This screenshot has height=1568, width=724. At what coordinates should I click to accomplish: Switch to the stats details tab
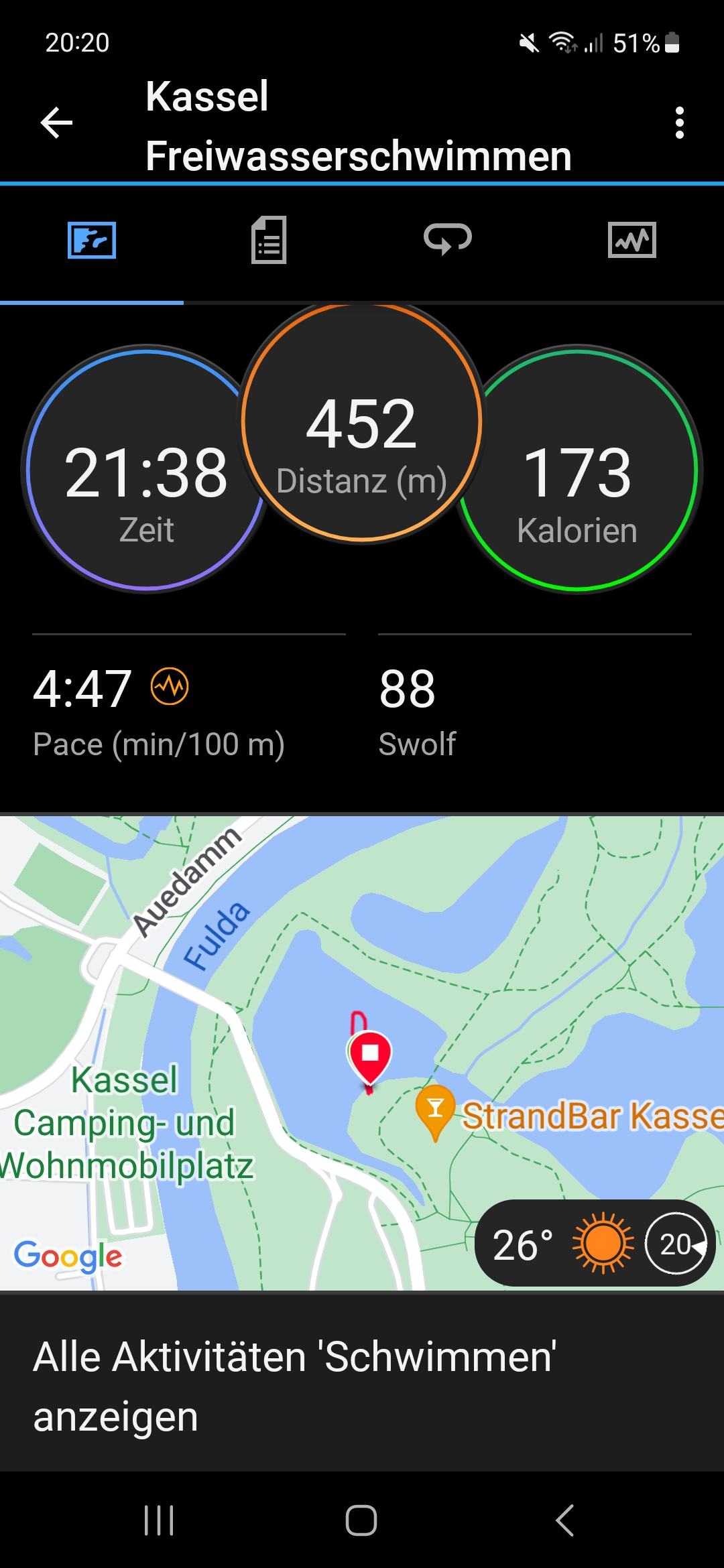pyautogui.click(x=269, y=240)
